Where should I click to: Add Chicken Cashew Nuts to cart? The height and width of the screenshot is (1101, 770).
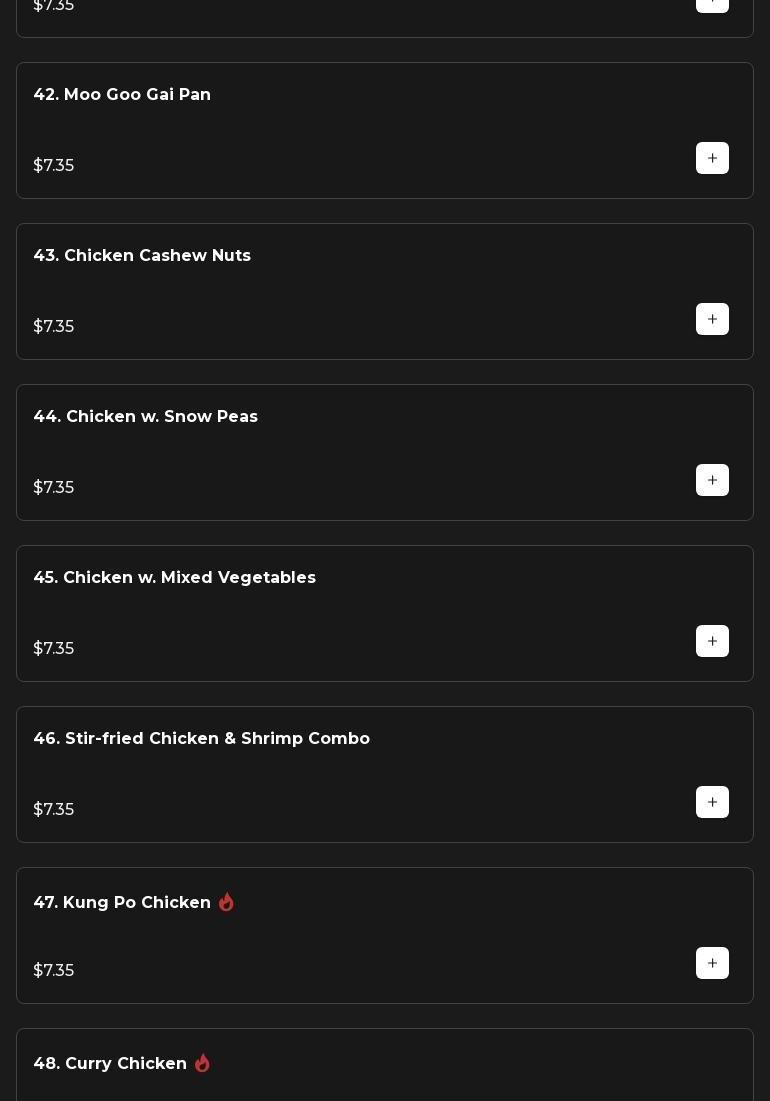712,319
